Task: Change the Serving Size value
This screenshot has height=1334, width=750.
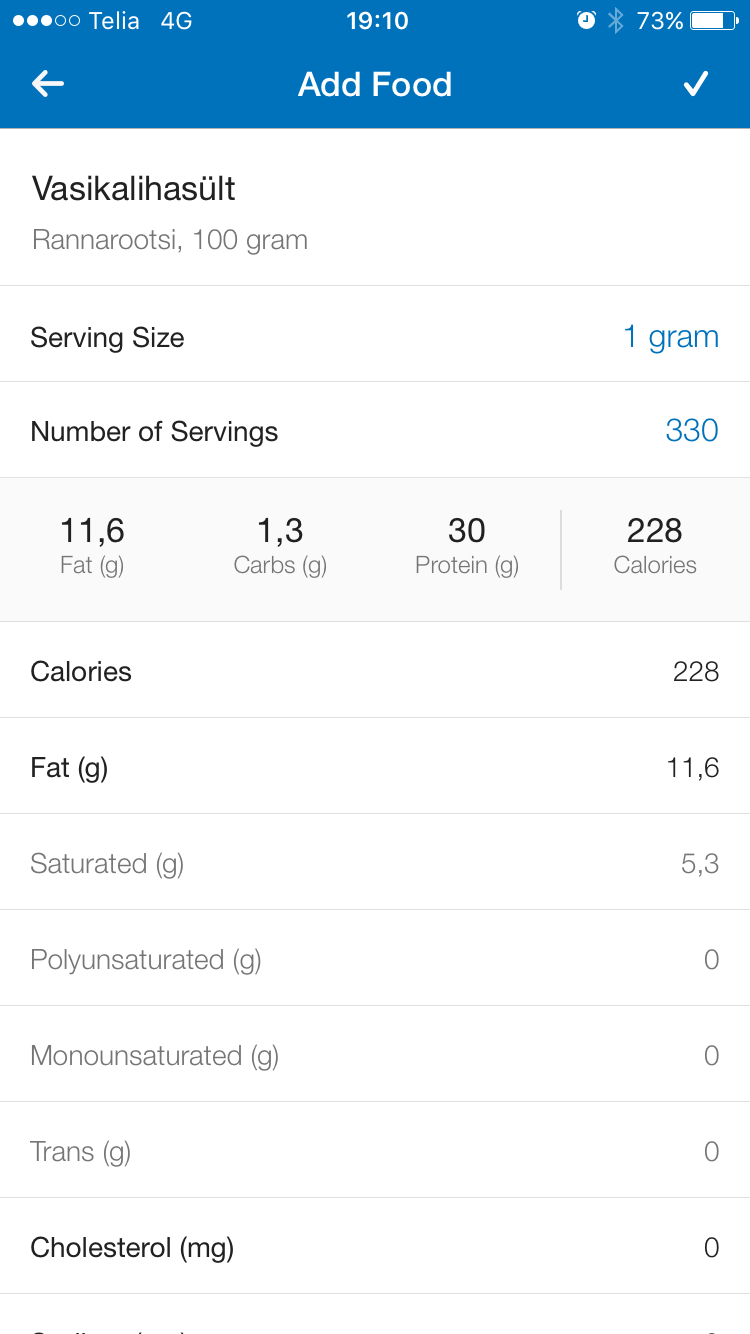Action: [x=670, y=337]
